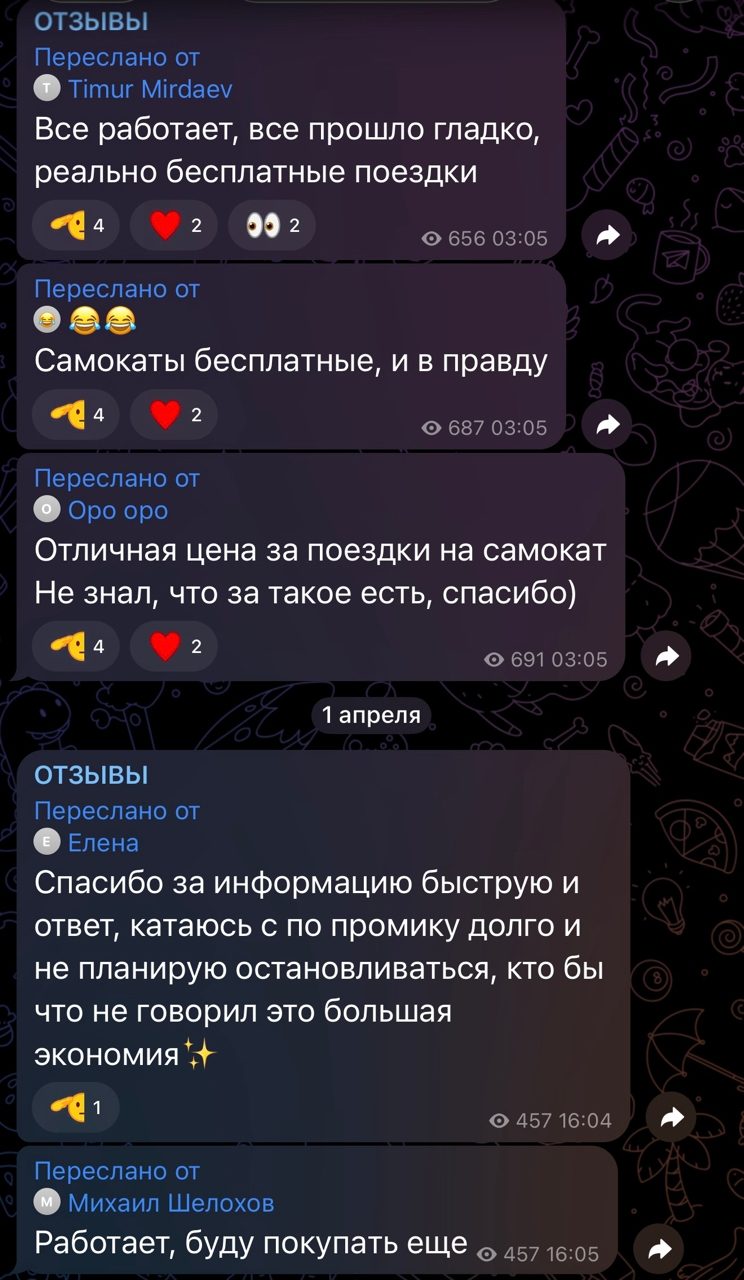Add heart reaction on Timur Mirdaev's review
744x1280 pixels.
point(174,225)
